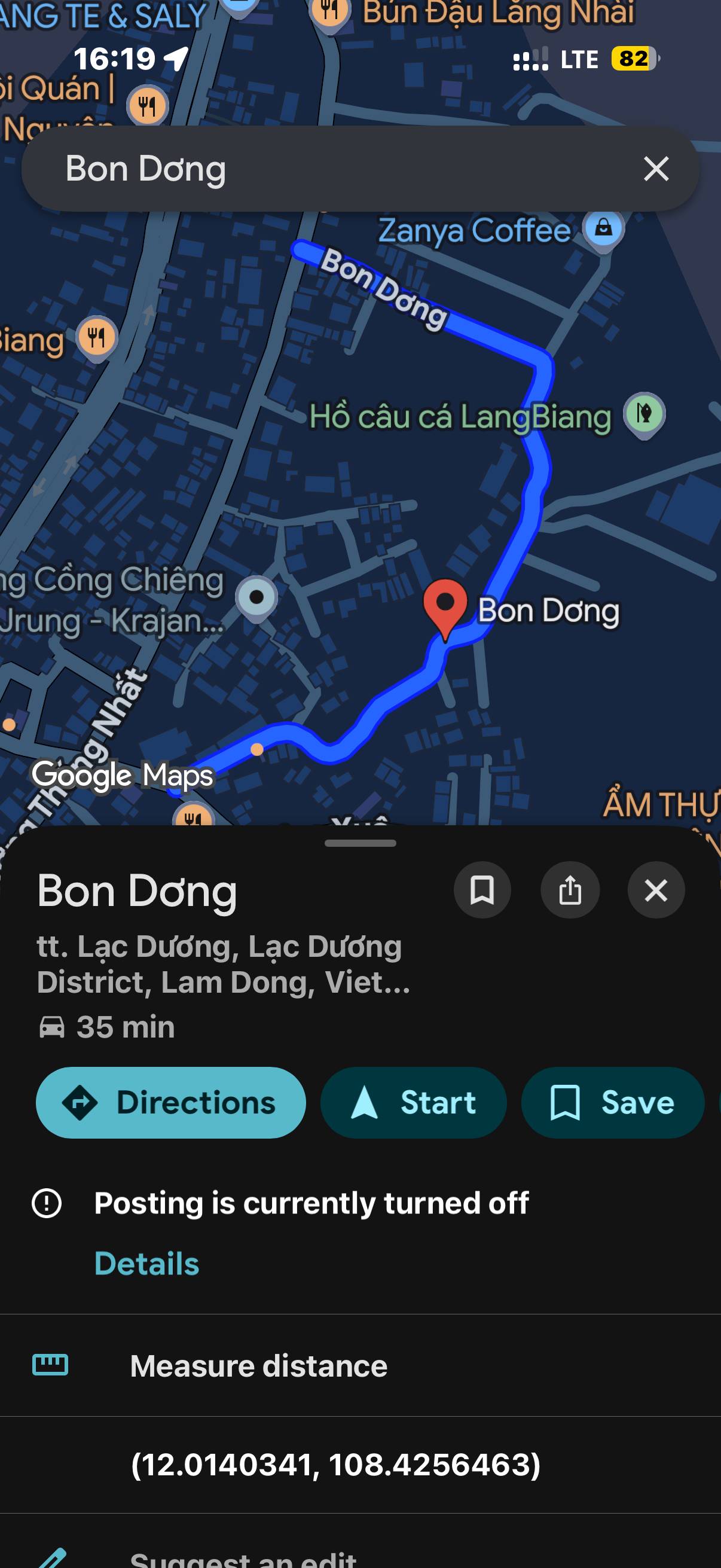Open Details about posting being off
The image size is (721, 1568).
pyautogui.click(x=145, y=1262)
